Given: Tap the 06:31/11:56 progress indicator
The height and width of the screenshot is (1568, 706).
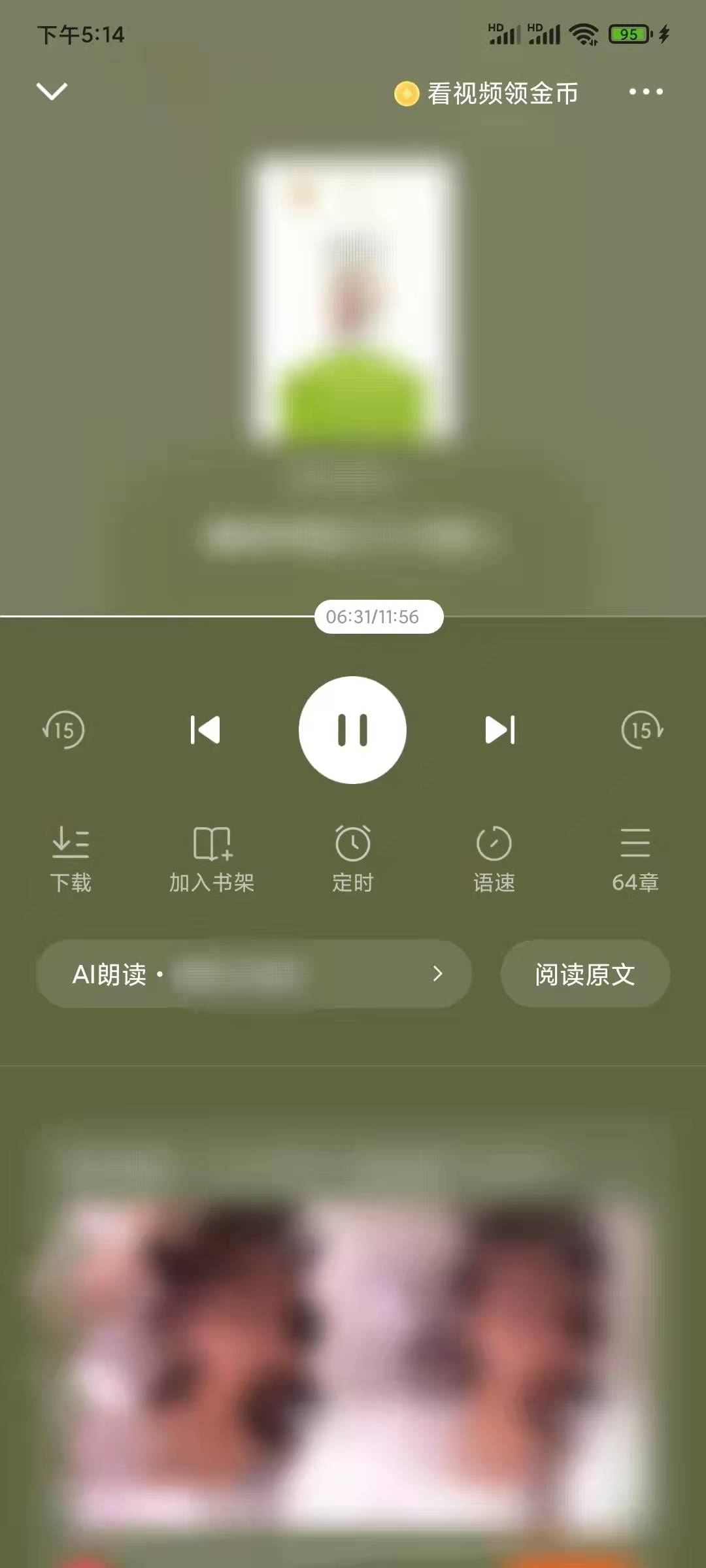Looking at the screenshot, I should (x=378, y=615).
